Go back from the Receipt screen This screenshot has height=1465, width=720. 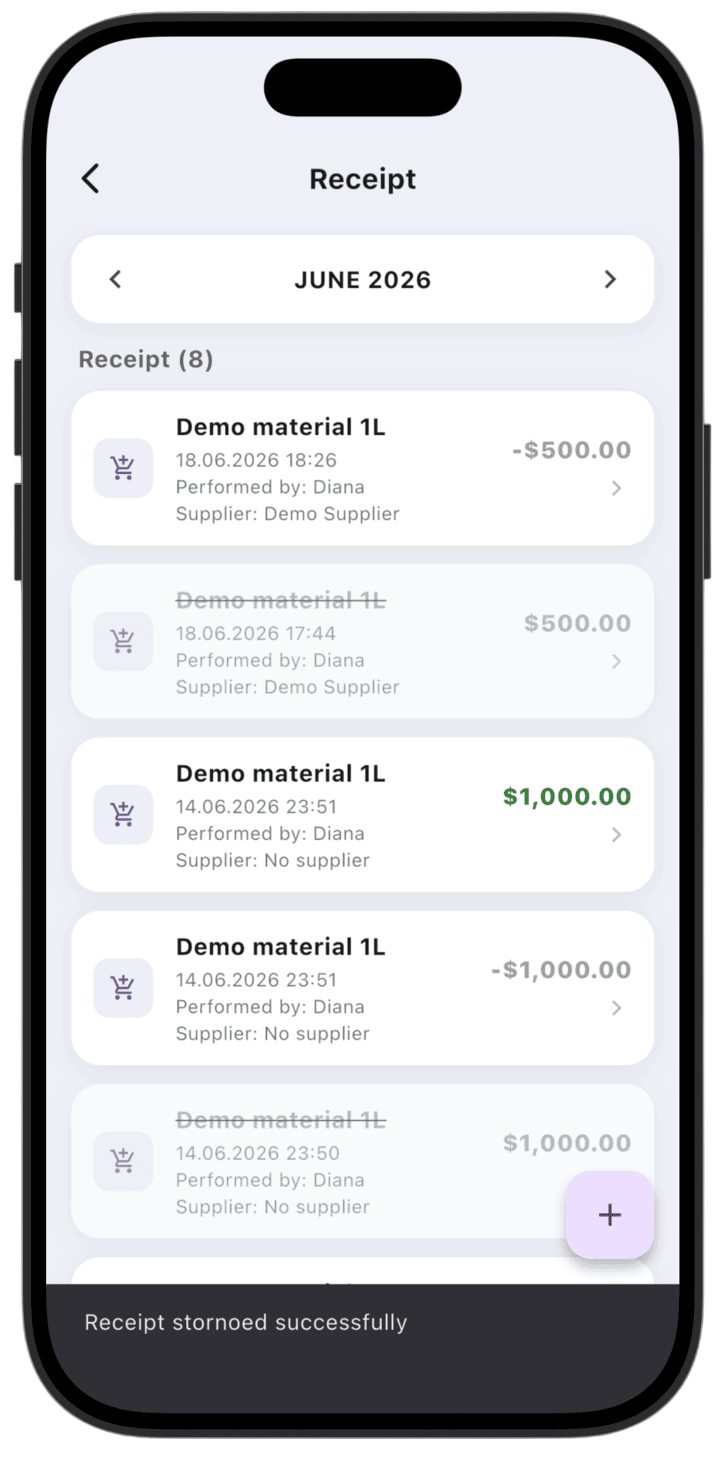point(91,179)
